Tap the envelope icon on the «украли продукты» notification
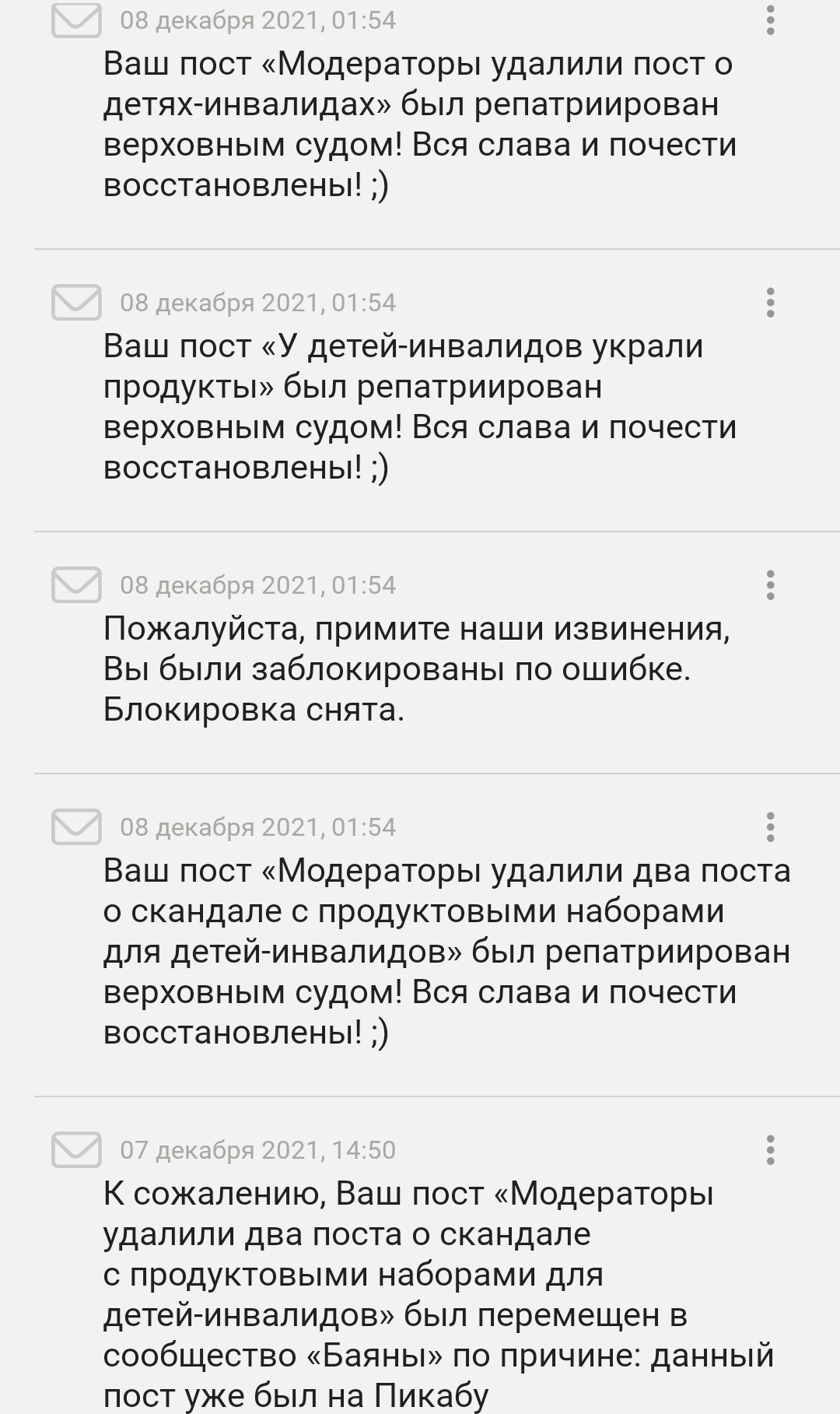Viewport: 840px width, 1414px height. [x=76, y=302]
